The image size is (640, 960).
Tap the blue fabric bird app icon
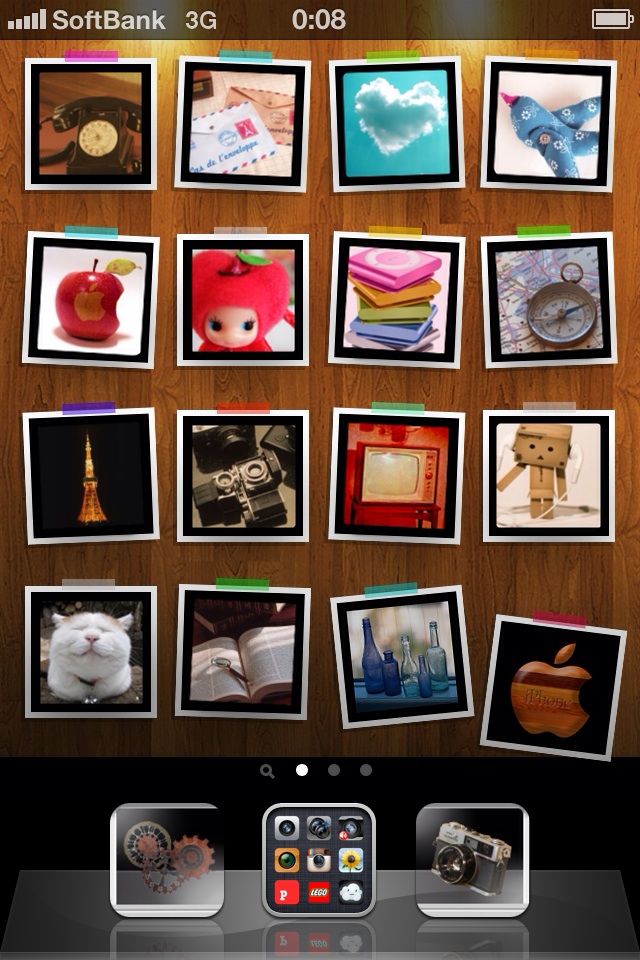[548, 122]
